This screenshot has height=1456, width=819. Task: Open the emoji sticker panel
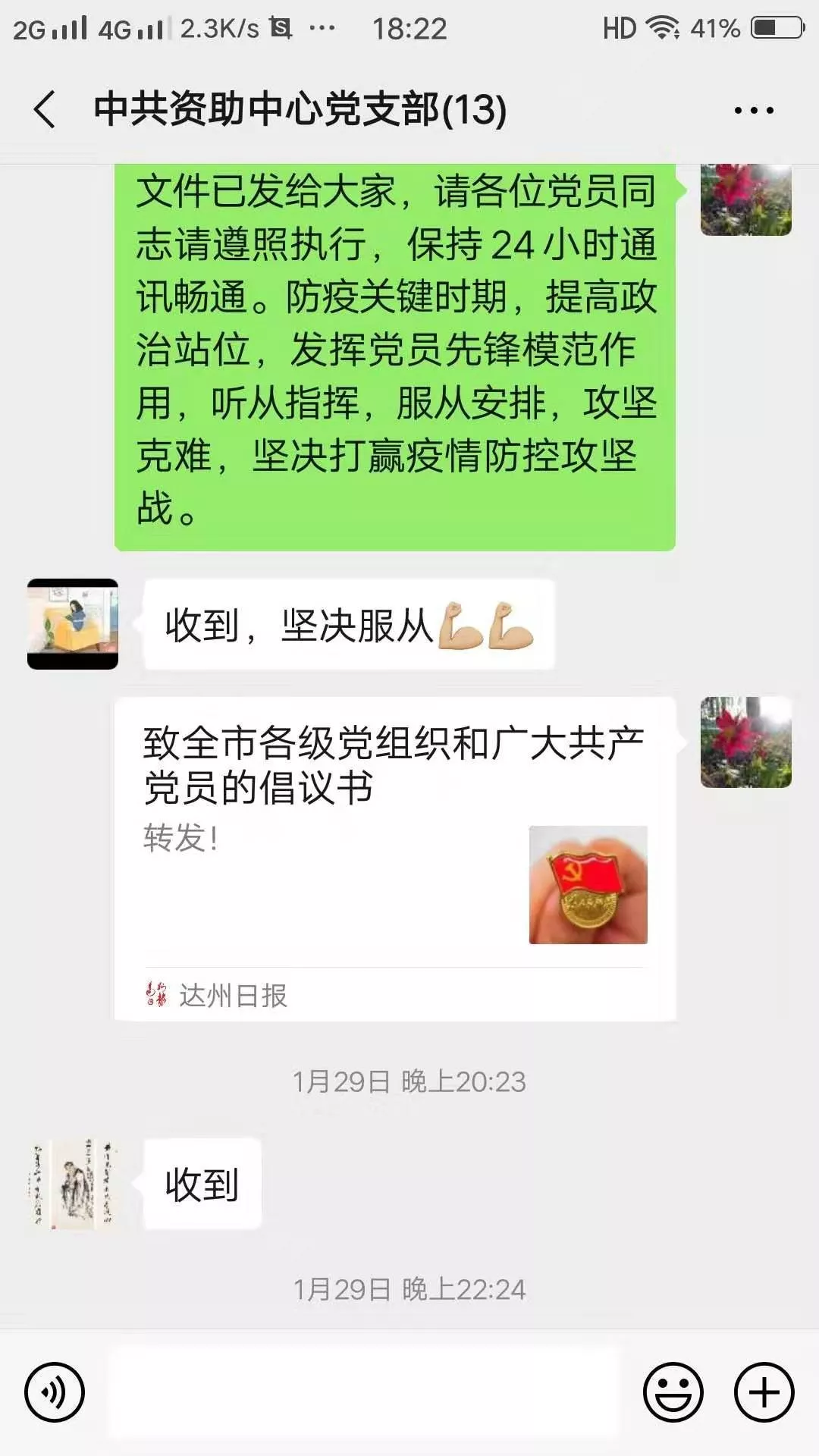[673, 1392]
